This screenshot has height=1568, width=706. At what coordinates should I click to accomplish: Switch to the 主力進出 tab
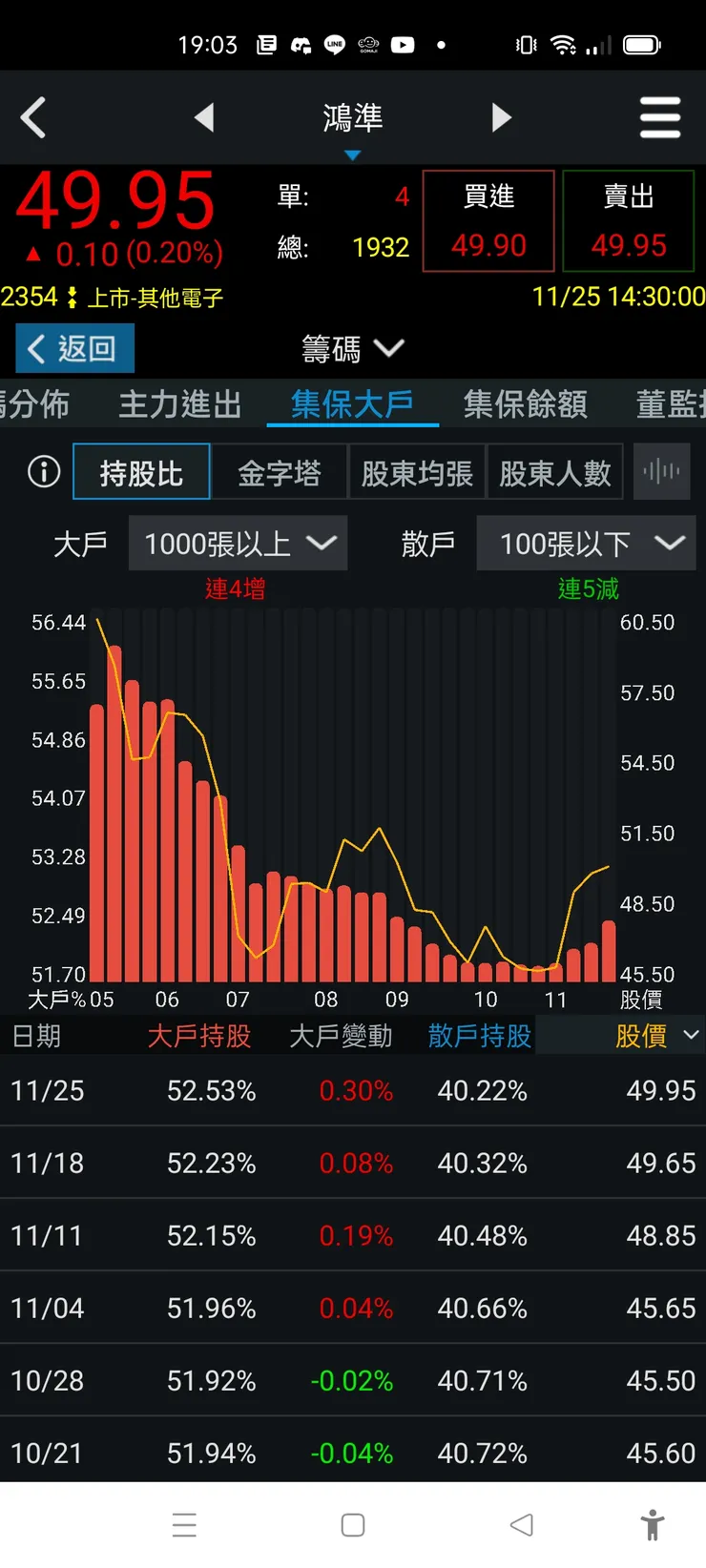tap(179, 403)
